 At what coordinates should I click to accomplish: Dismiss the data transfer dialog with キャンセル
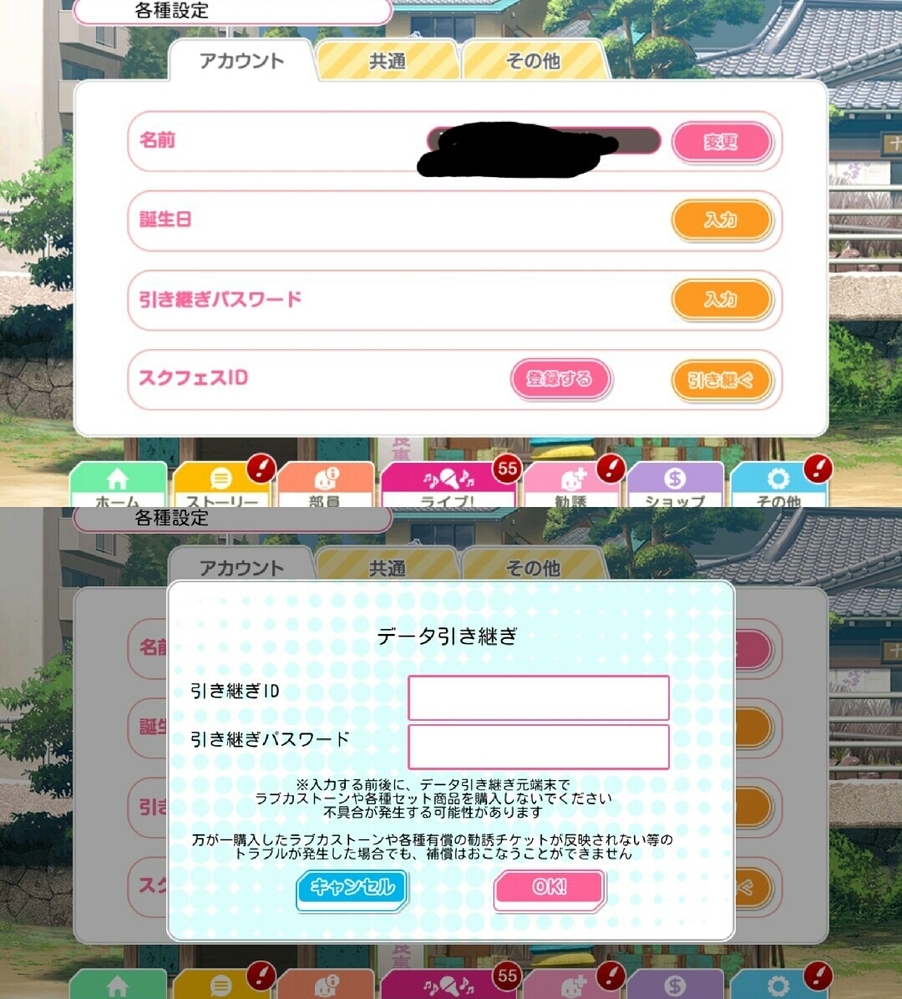pyautogui.click(x=352, y=887)
